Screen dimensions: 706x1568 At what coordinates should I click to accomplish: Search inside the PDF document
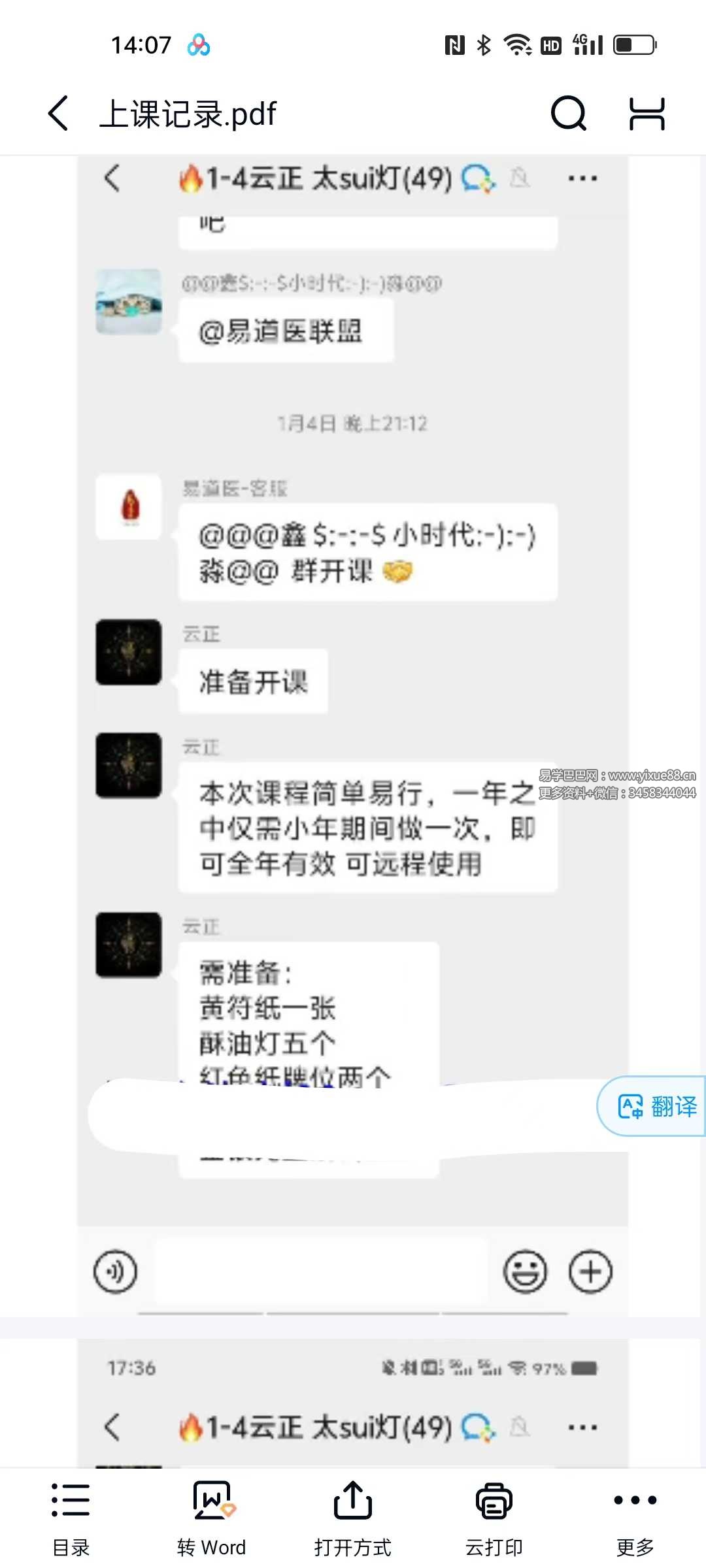point(568,114)
